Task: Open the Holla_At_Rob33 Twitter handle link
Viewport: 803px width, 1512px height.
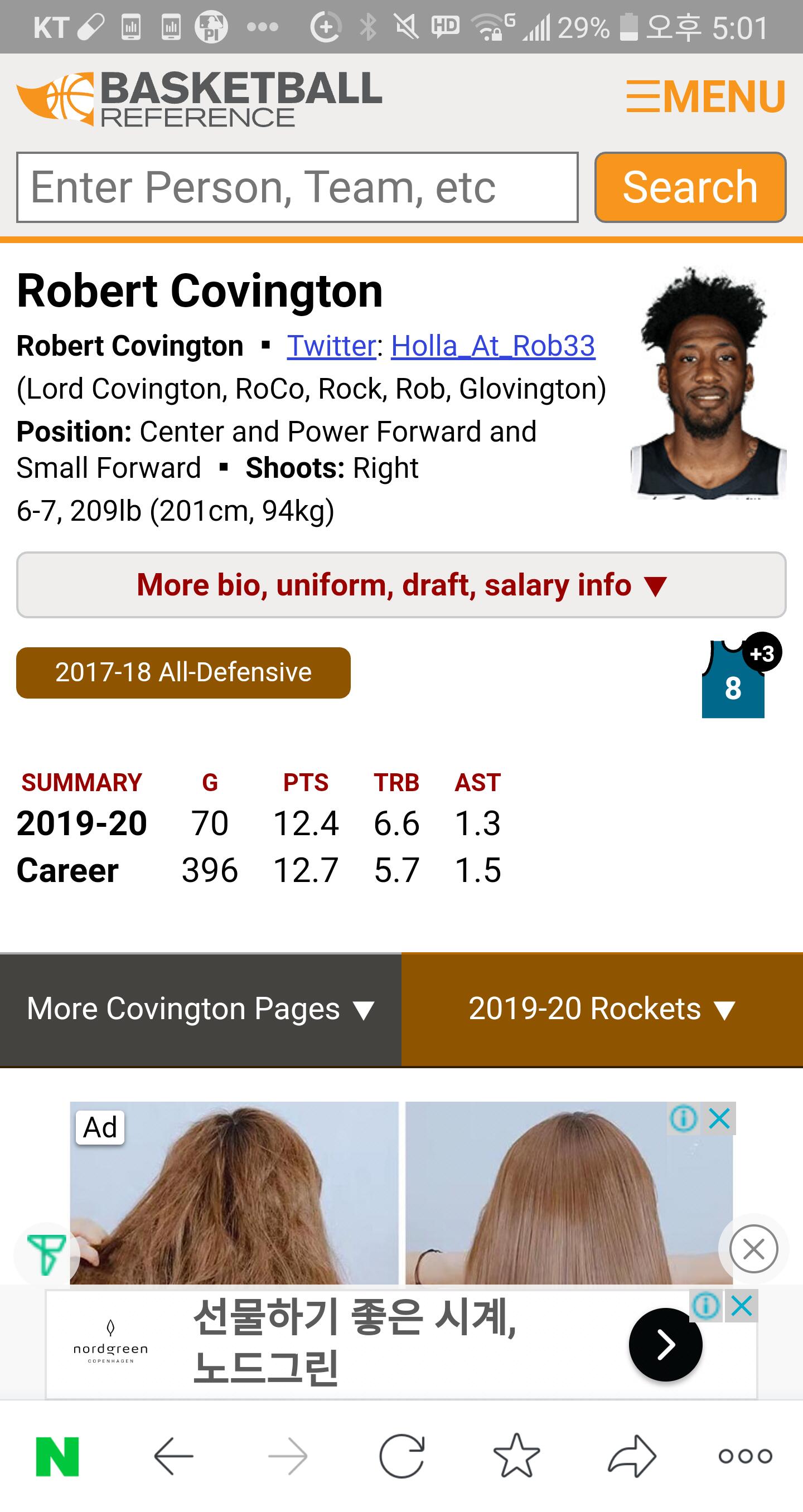Action: coord(492,346)
